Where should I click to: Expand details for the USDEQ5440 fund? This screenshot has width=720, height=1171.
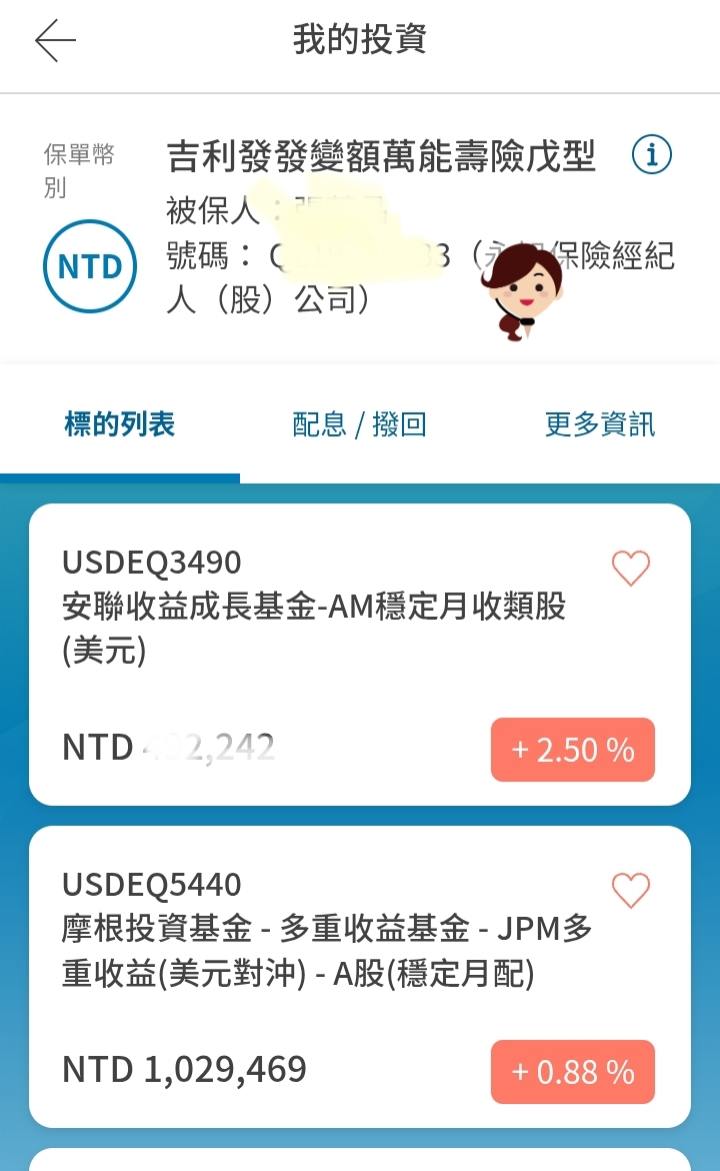[300, 940]
